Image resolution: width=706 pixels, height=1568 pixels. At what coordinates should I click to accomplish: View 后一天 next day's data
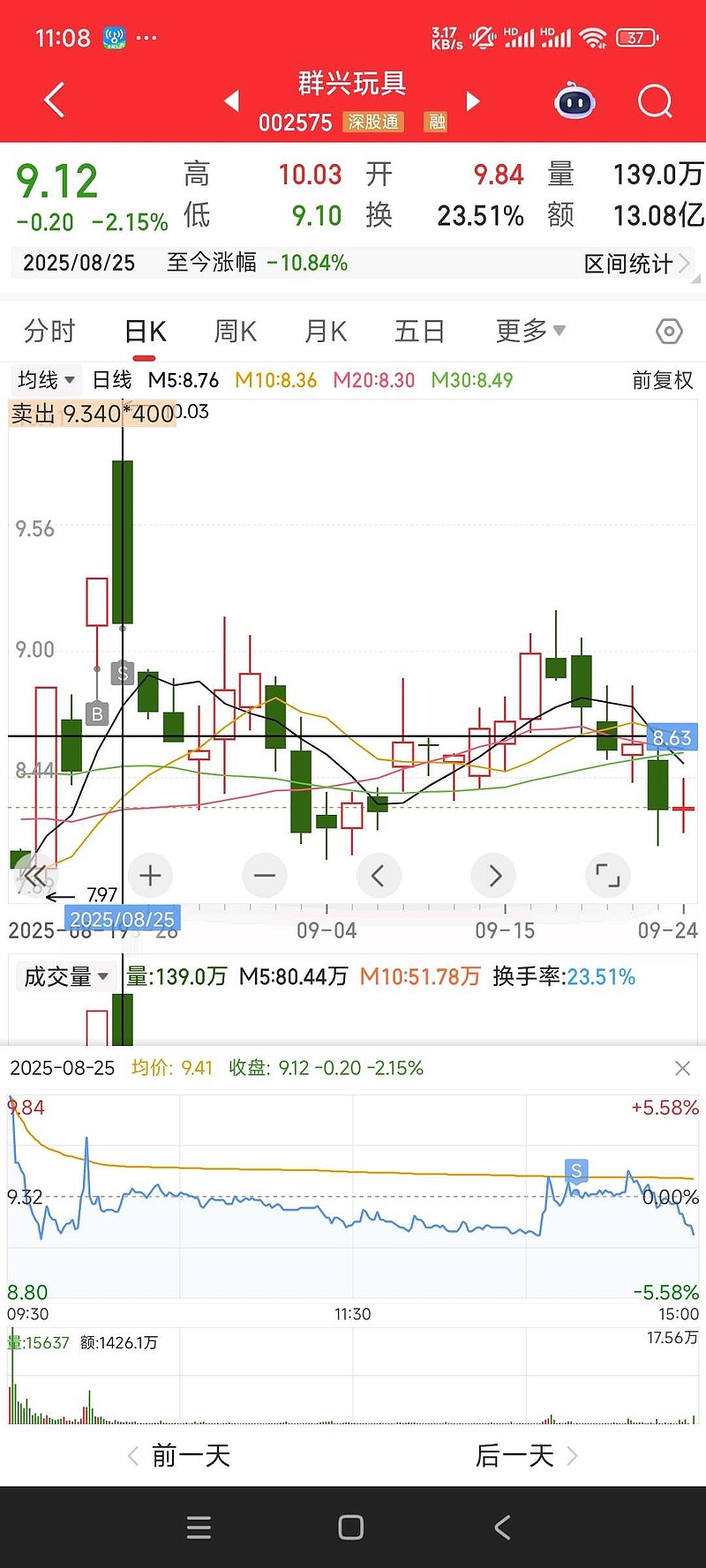526,1456
